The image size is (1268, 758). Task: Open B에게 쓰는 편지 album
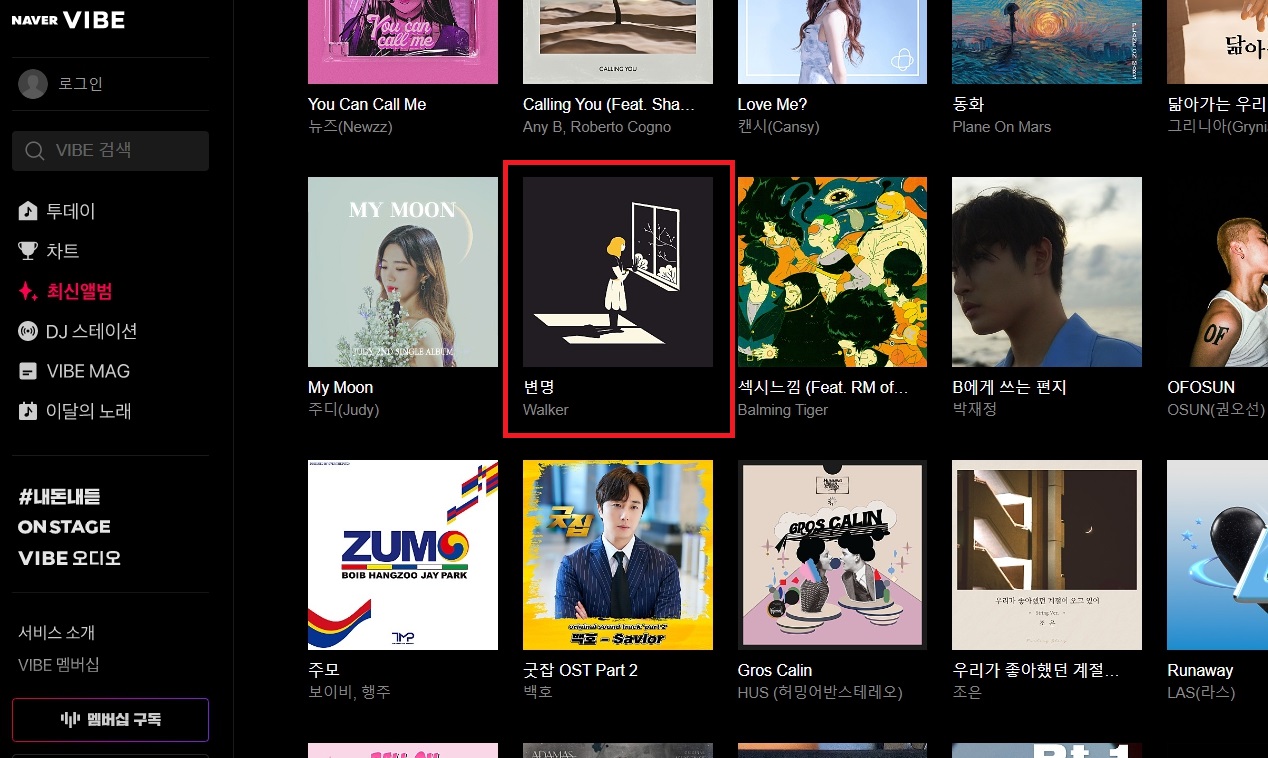pyautogui.click(x=1046, y=272)
